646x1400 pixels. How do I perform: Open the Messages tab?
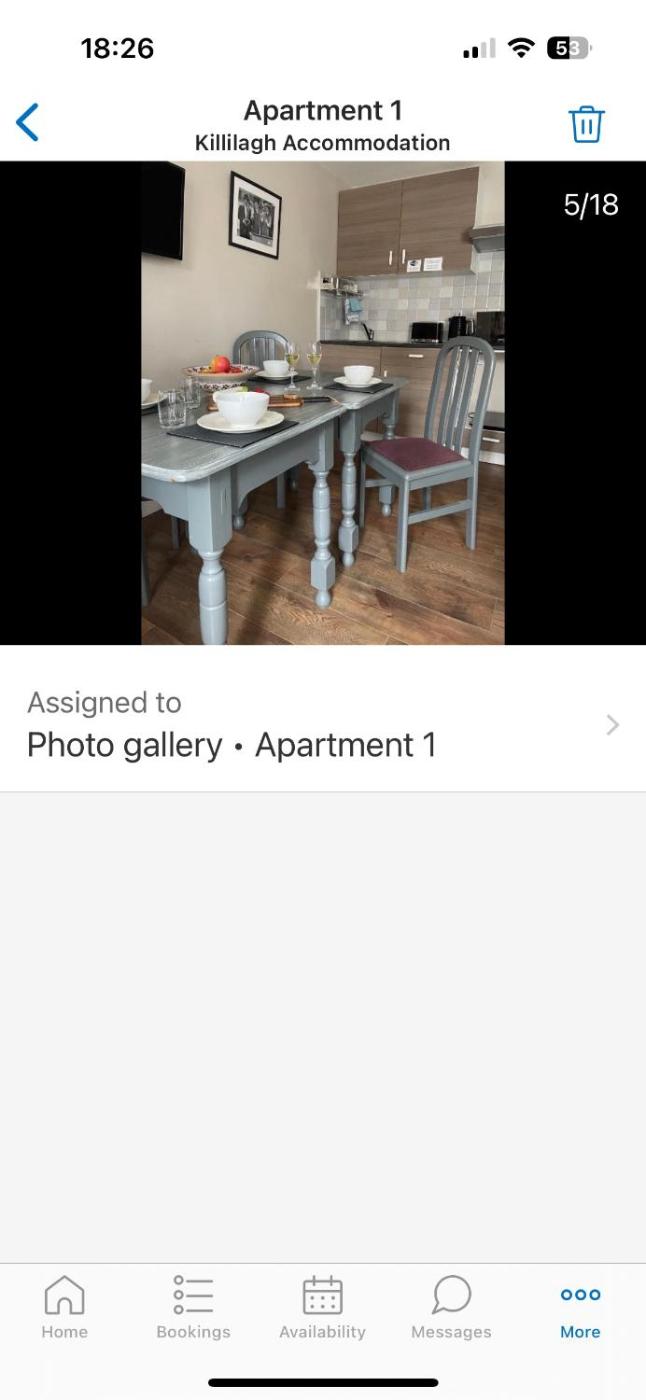tap(451, 1307)
